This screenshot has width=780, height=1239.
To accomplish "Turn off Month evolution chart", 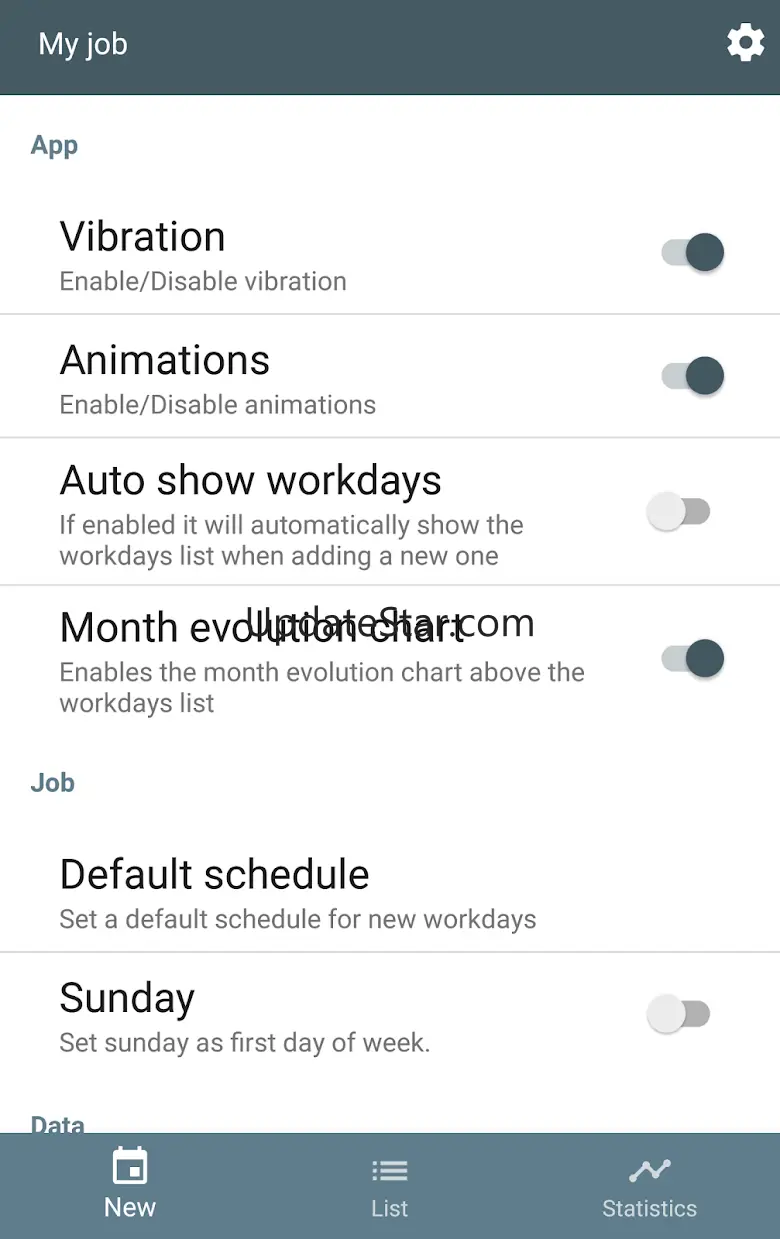I will coord(692,658).
